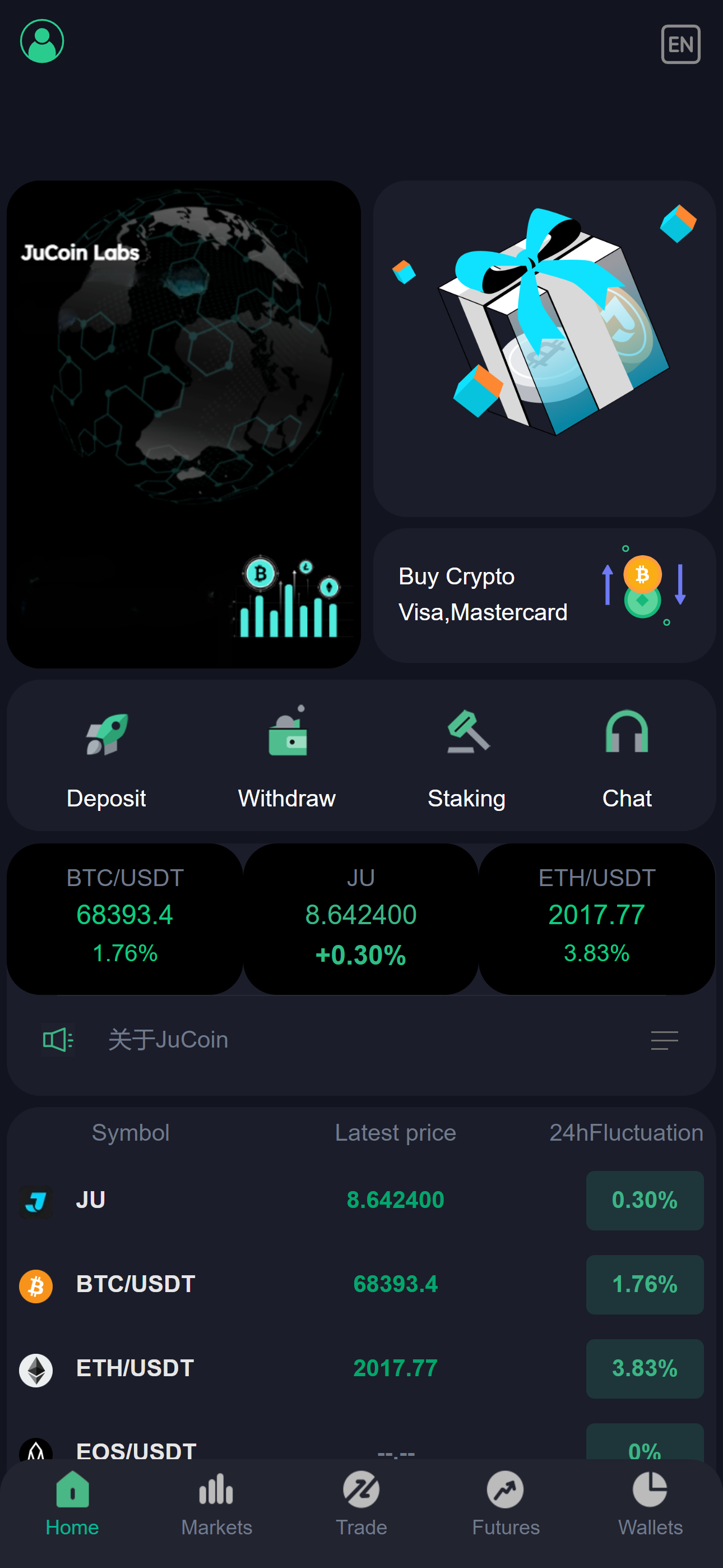Select the JU row in the market list
This screenshot has height=1568, width=723.
click(x=361, y=1200)
